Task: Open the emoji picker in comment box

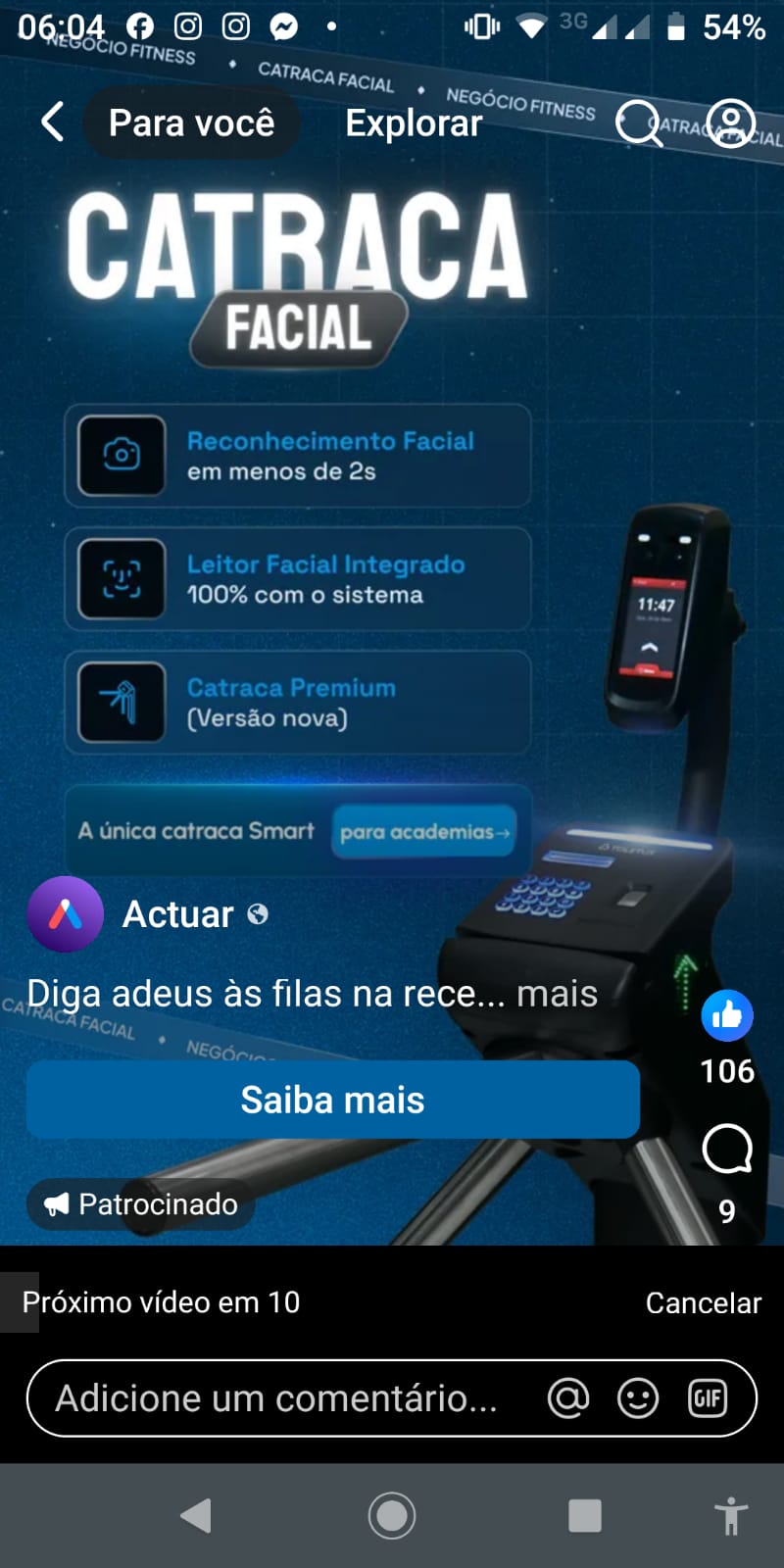Action: click(638, 1398)
